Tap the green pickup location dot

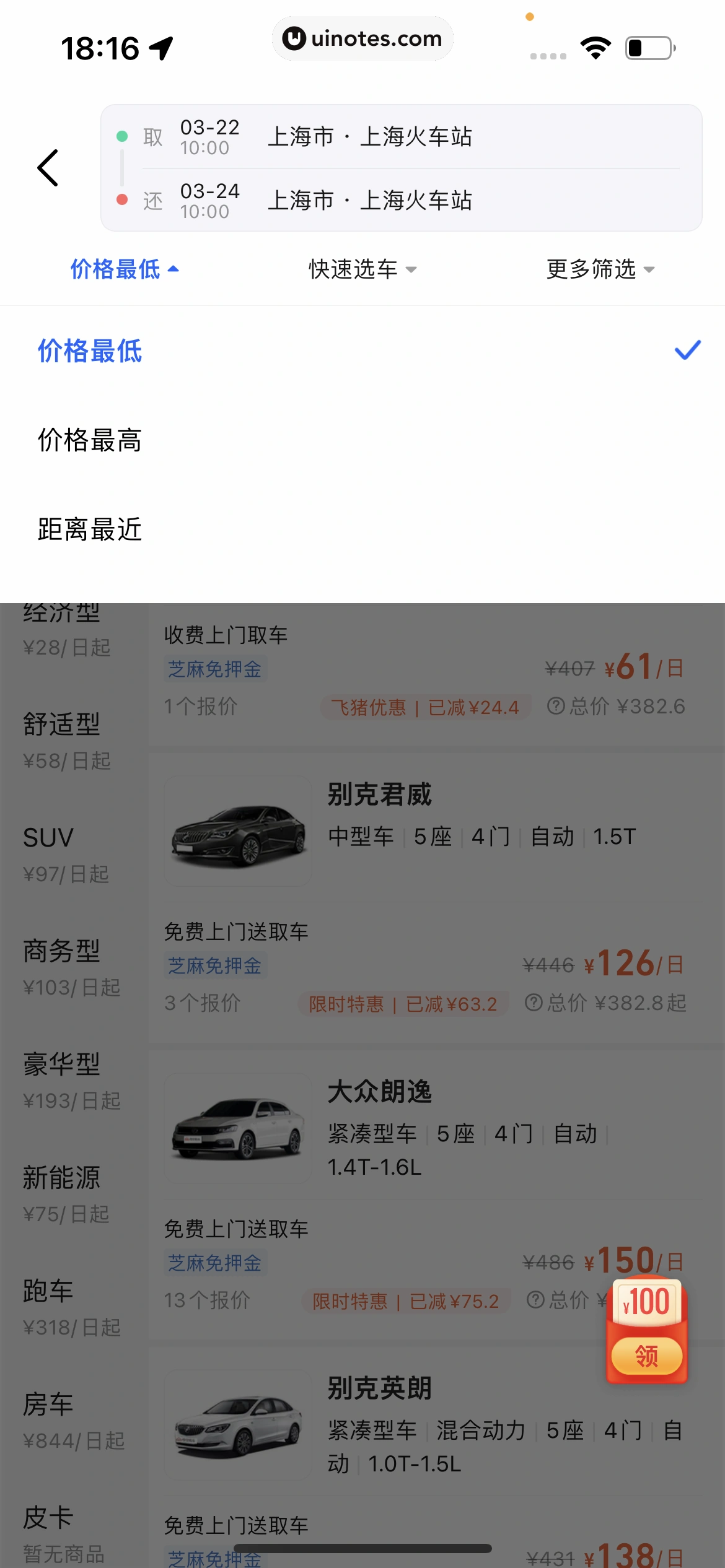tap(122, 135)
